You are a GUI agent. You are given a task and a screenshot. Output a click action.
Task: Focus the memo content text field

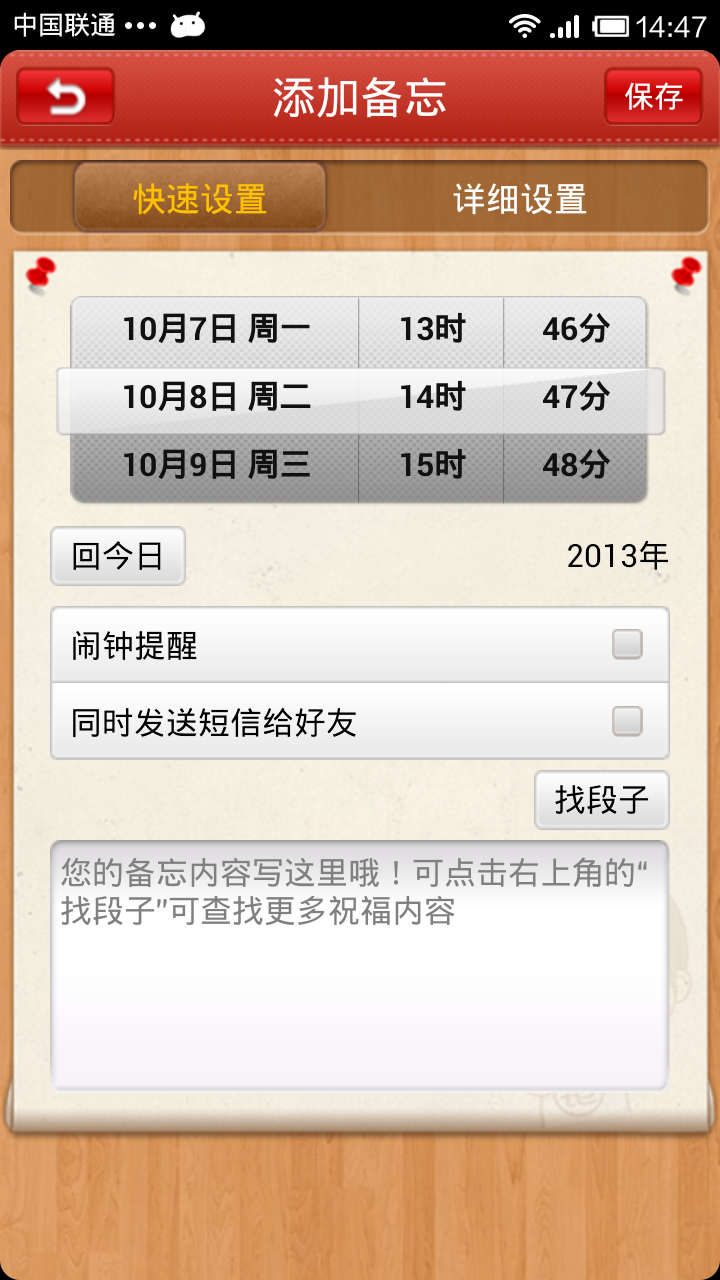click(359, 965)
